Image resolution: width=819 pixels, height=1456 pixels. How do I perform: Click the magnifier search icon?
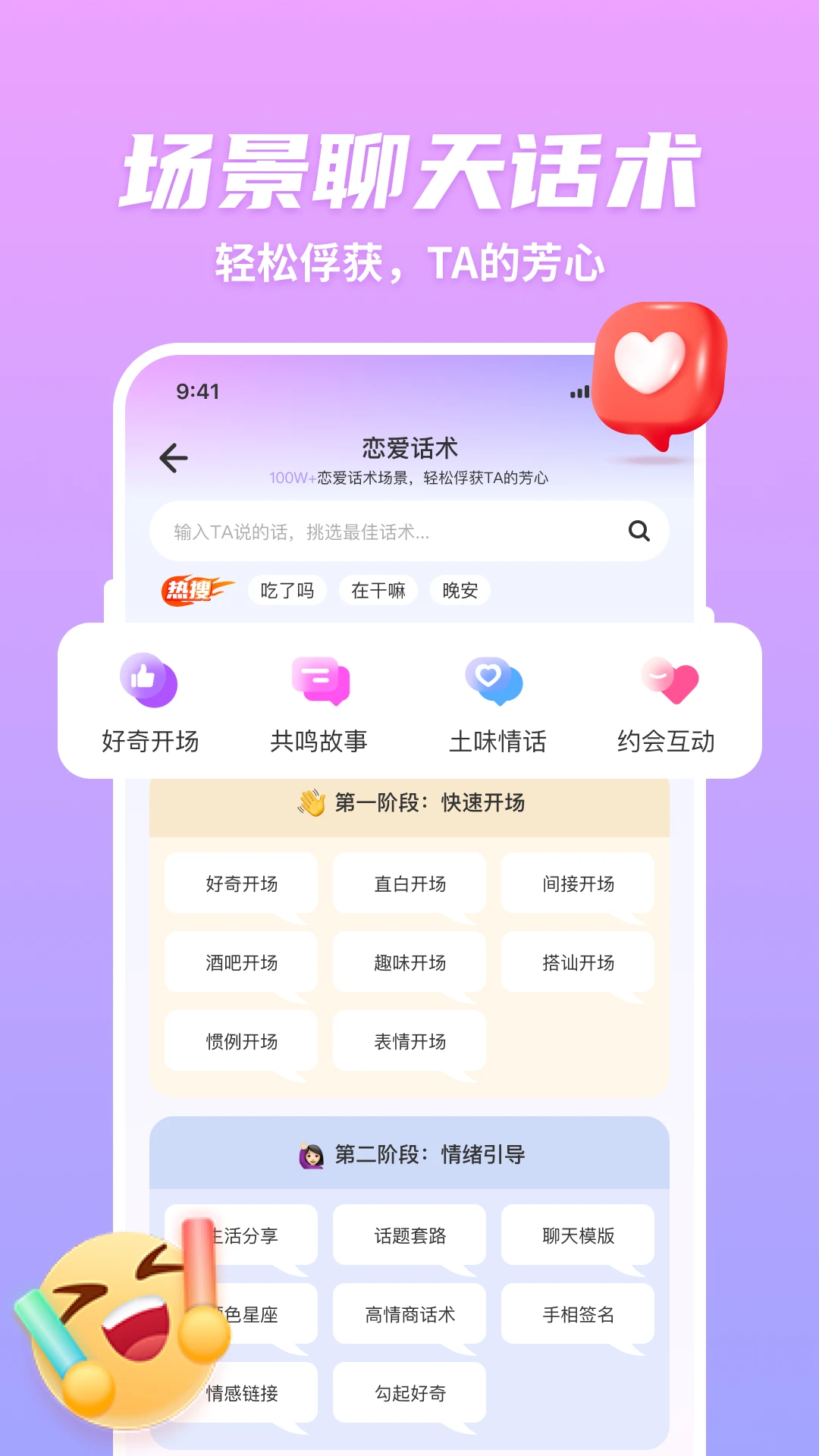point(639,531)
